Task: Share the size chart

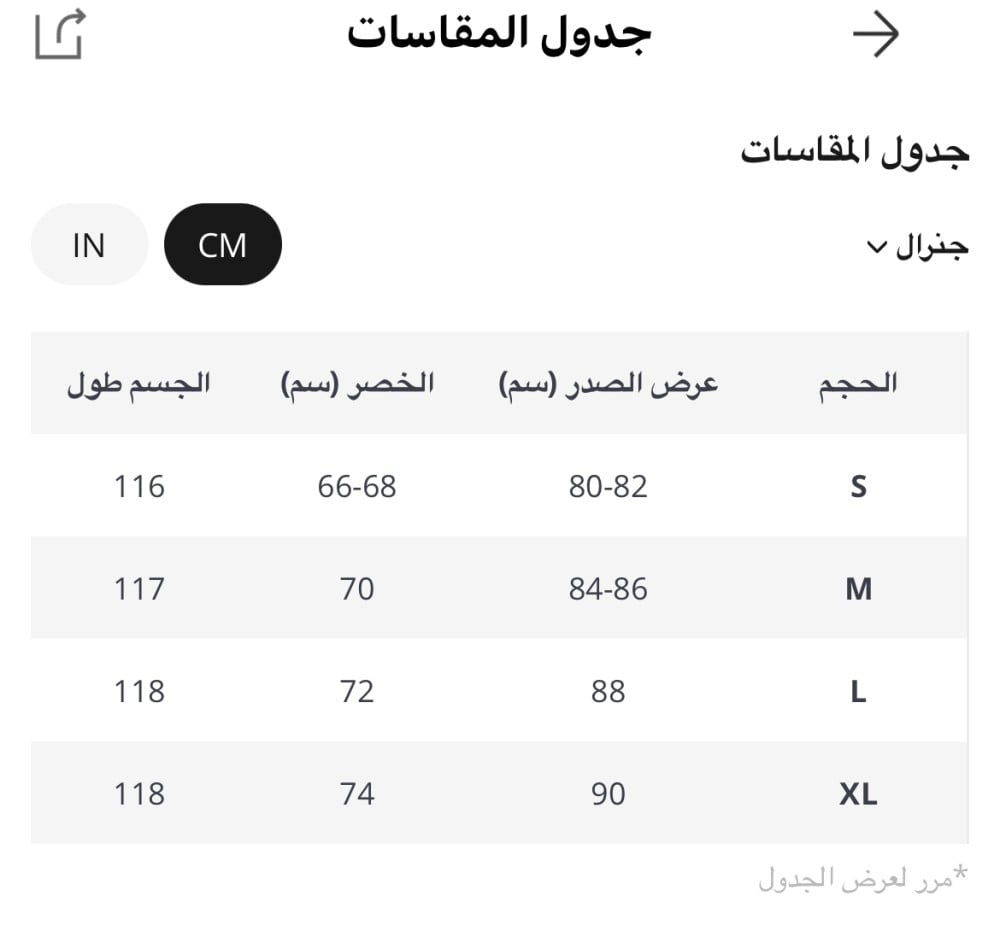Action: pyautogui.click(x=60, y=34)
